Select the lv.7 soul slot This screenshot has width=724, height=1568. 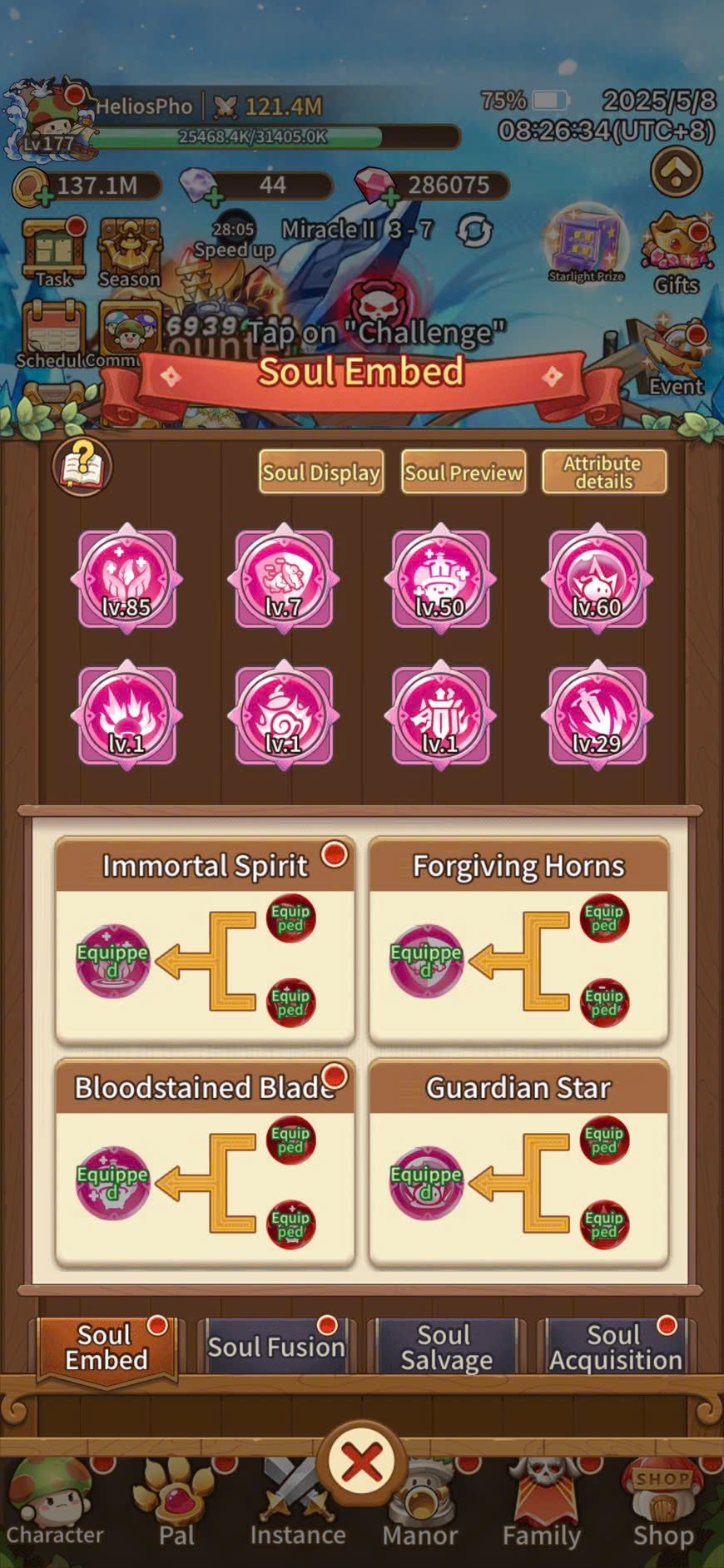coord(284,579)
